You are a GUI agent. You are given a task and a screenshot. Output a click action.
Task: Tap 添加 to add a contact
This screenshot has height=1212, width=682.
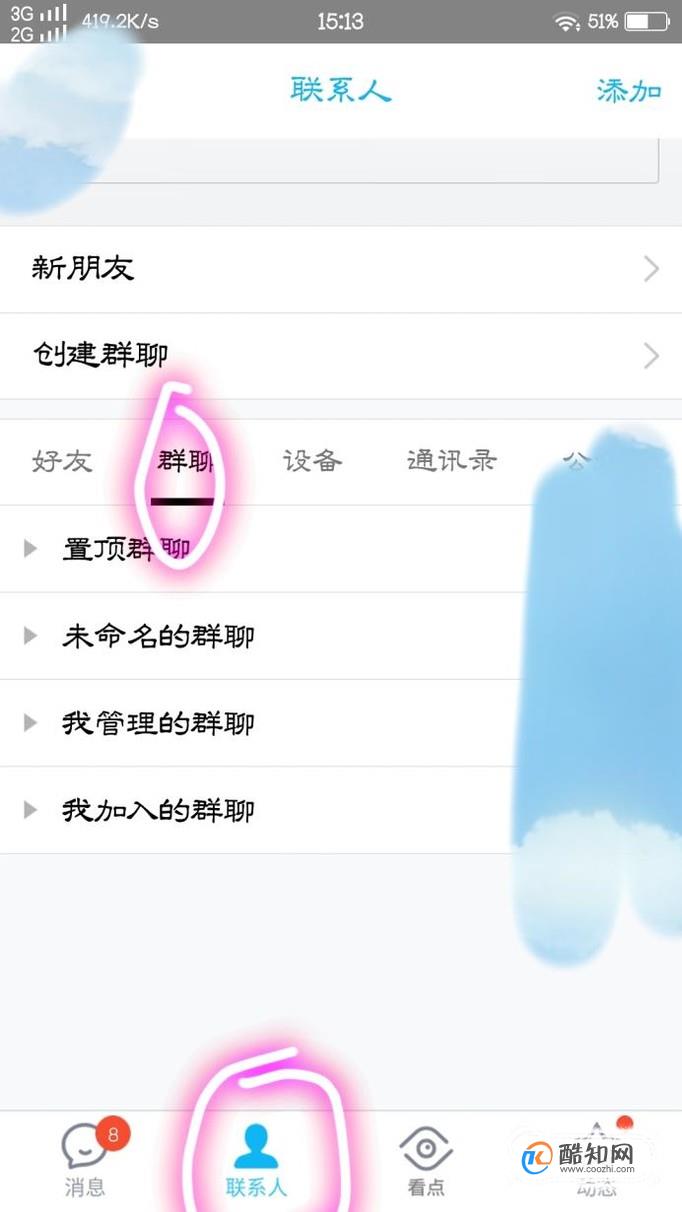629,91
